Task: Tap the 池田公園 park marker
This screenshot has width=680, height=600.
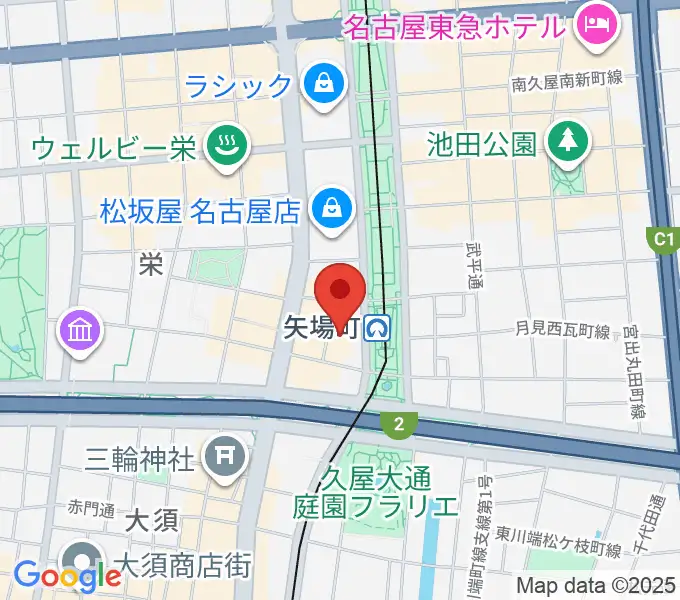Action: coord(566,144)
